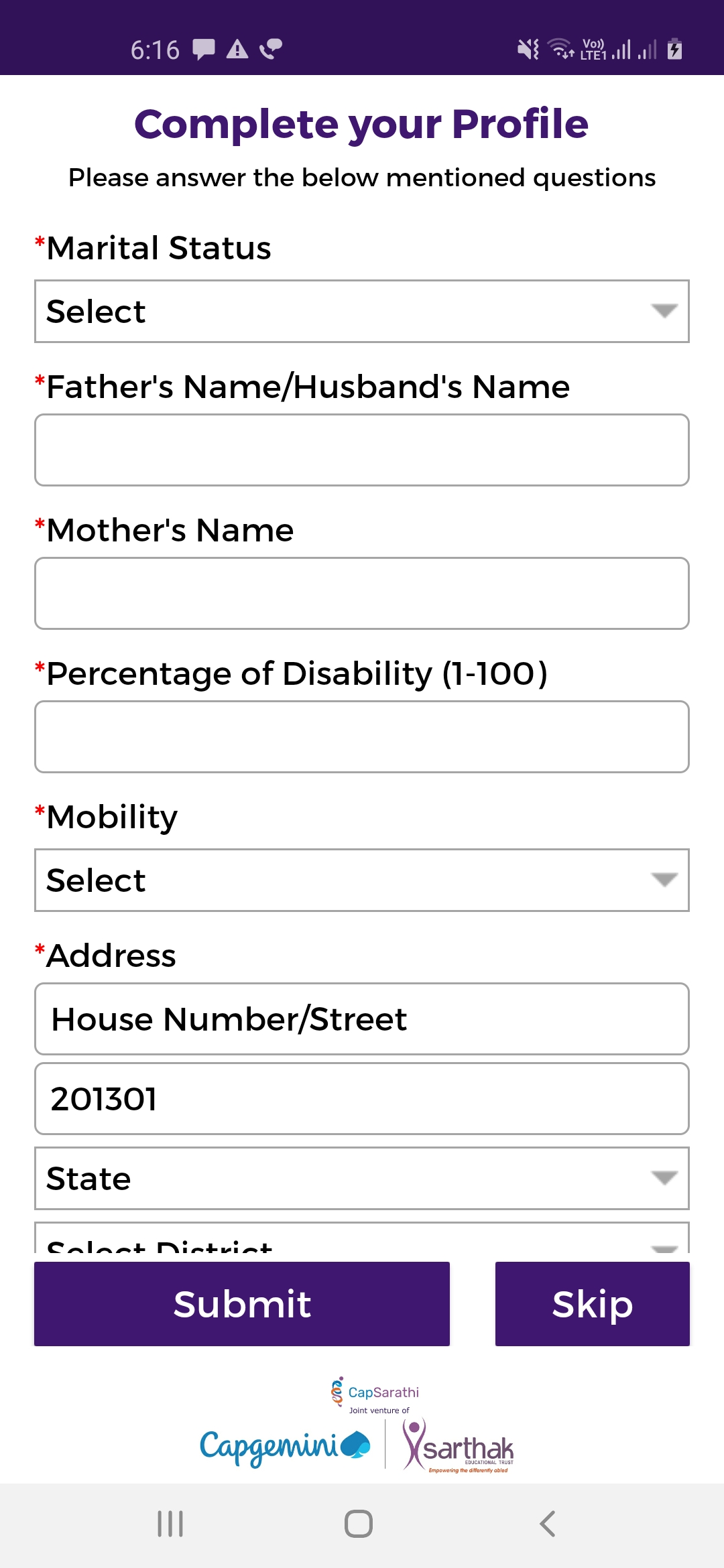This screenshot has height=1568, width=724.
Task: Edit the pincode field showing 201301
Action: coord(362,1098)
